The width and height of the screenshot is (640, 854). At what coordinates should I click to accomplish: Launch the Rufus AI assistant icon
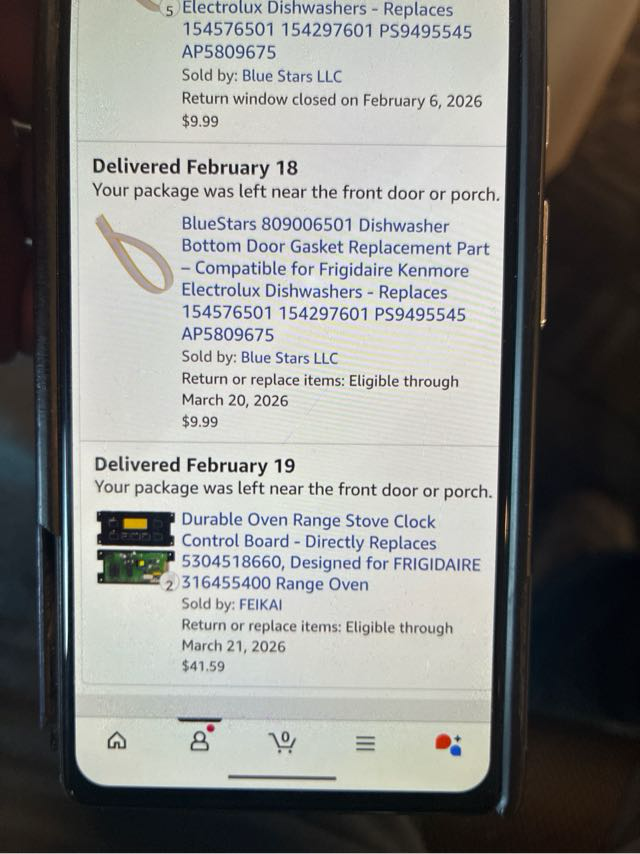[x=447, y=743]
